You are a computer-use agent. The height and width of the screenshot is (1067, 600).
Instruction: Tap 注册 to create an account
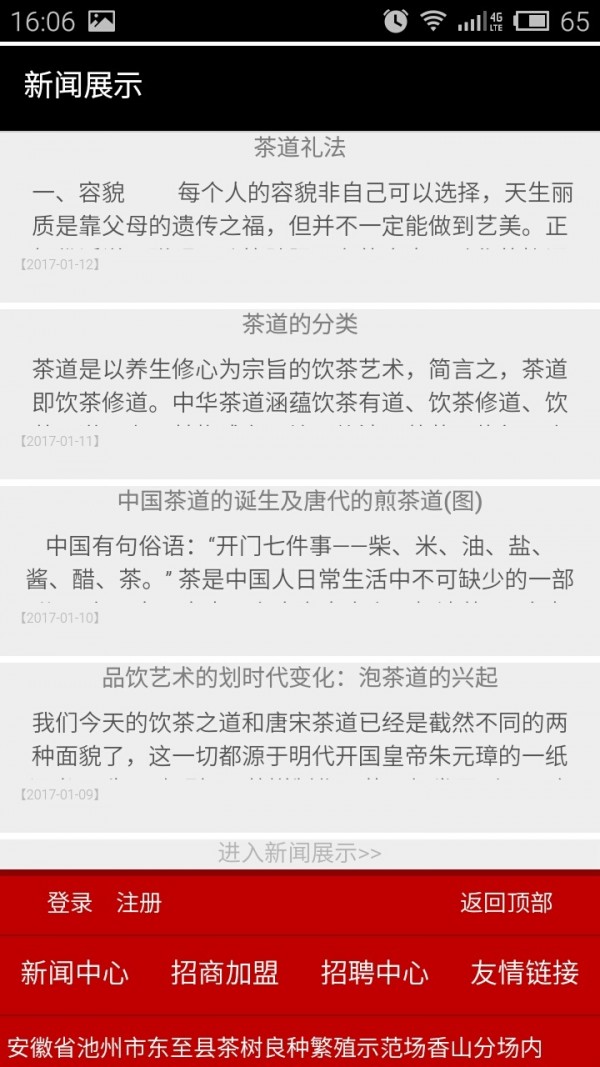pos(138,903)
